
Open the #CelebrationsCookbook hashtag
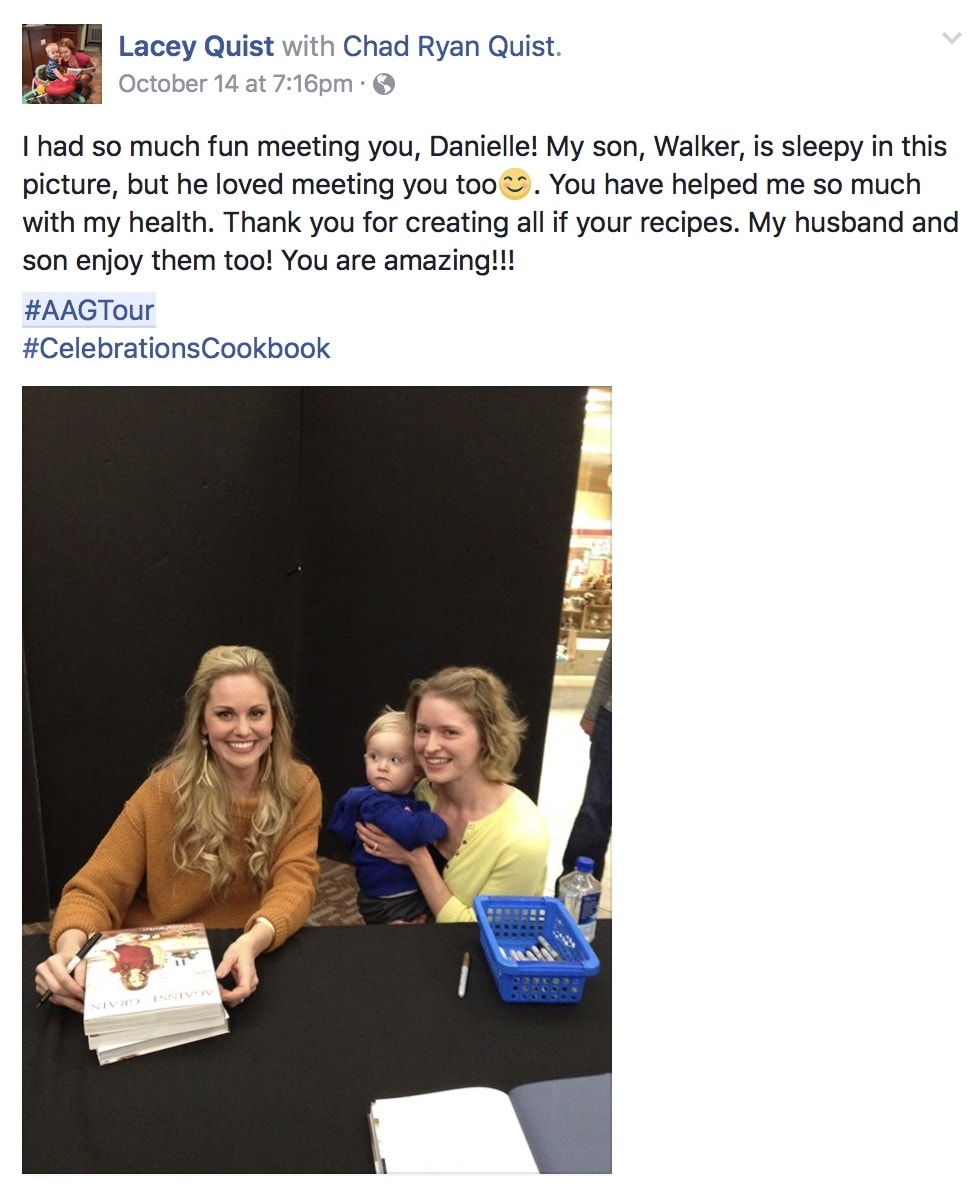pos(176,348)
